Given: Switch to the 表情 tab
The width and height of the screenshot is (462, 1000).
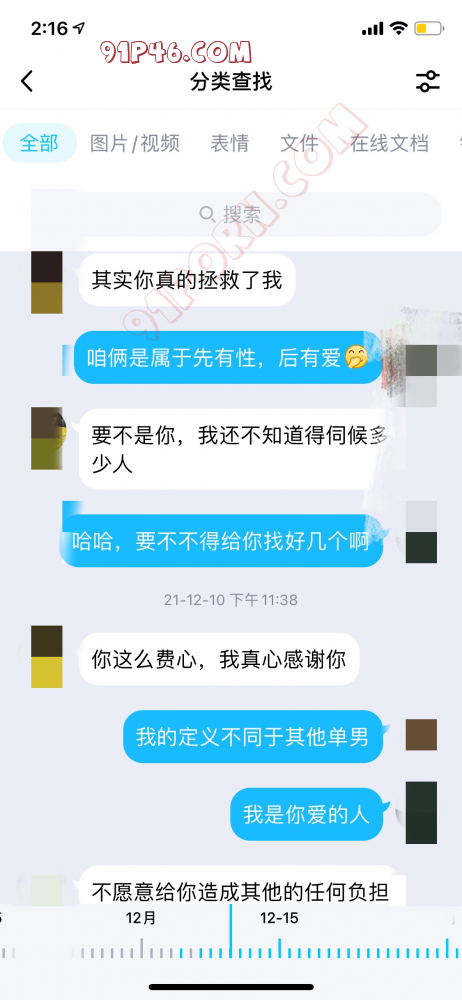Looking at the screenshot, I should click(230, 143).
